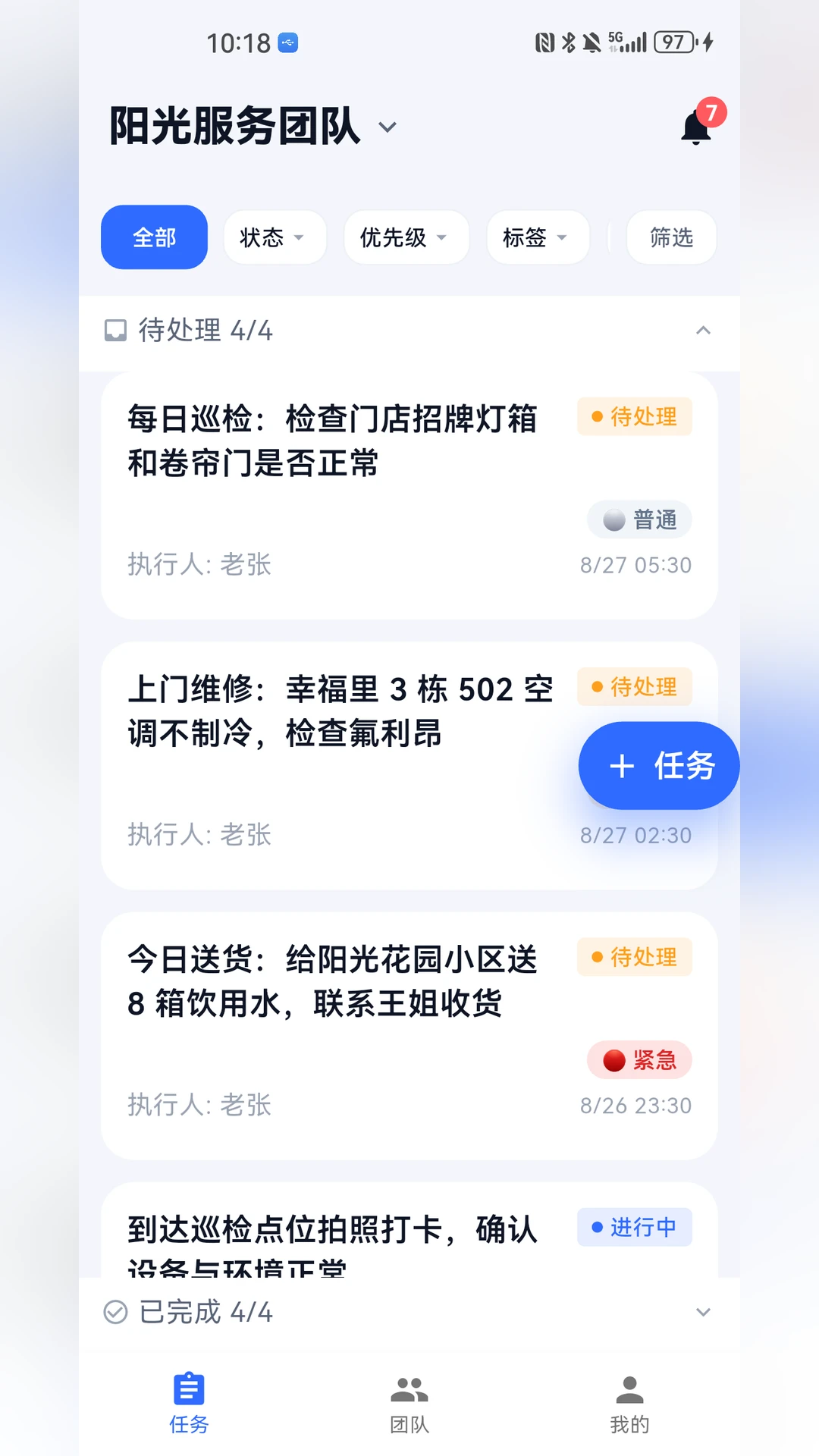Open the 到达巡检点位拍照打卡 task card
This screenshot has height=1456, width=819.
pyautogui.click(x=409, y=1230)
